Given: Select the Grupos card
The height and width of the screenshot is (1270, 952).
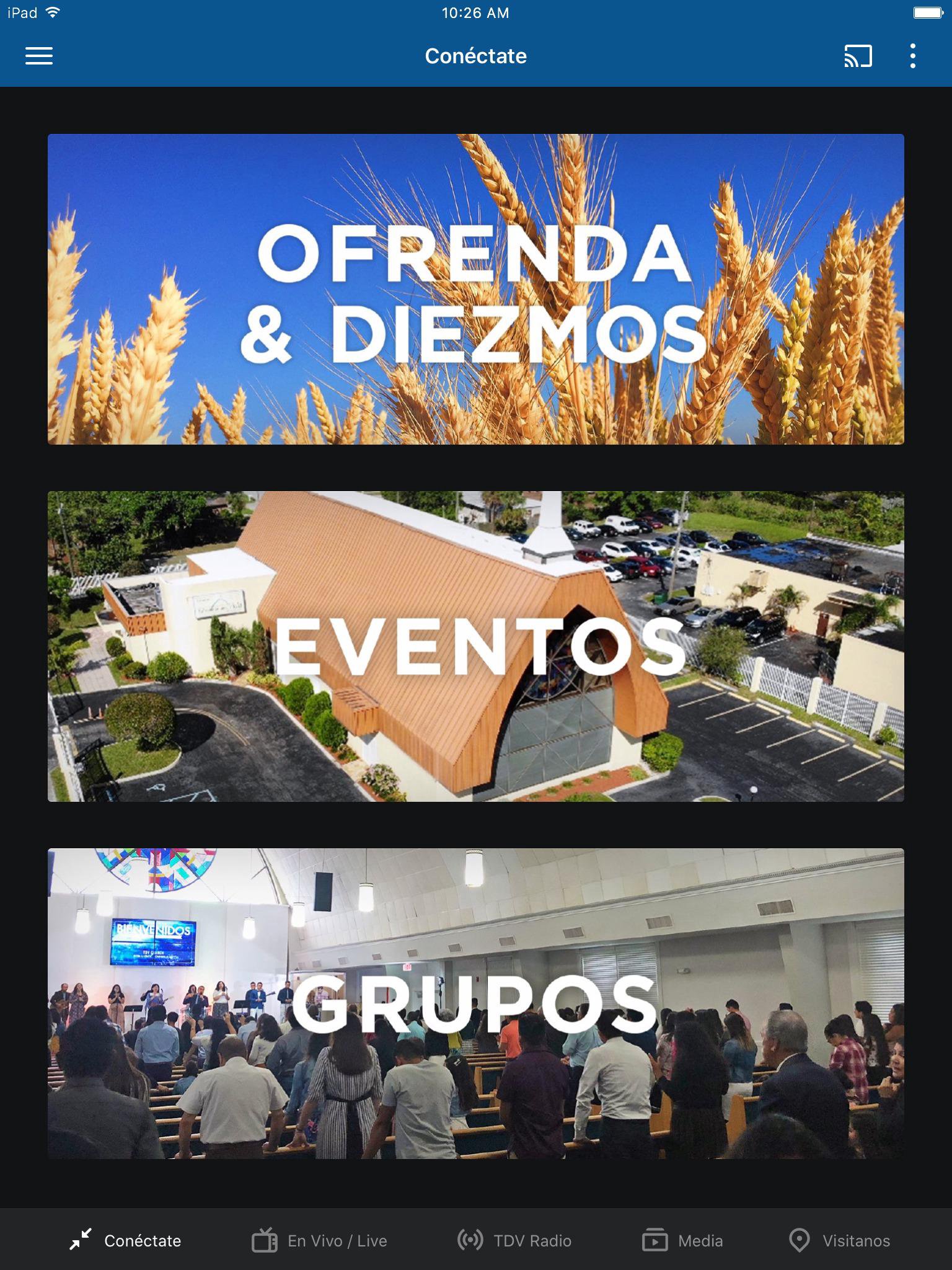Looking at the screenshot, I should (475, 1003).
